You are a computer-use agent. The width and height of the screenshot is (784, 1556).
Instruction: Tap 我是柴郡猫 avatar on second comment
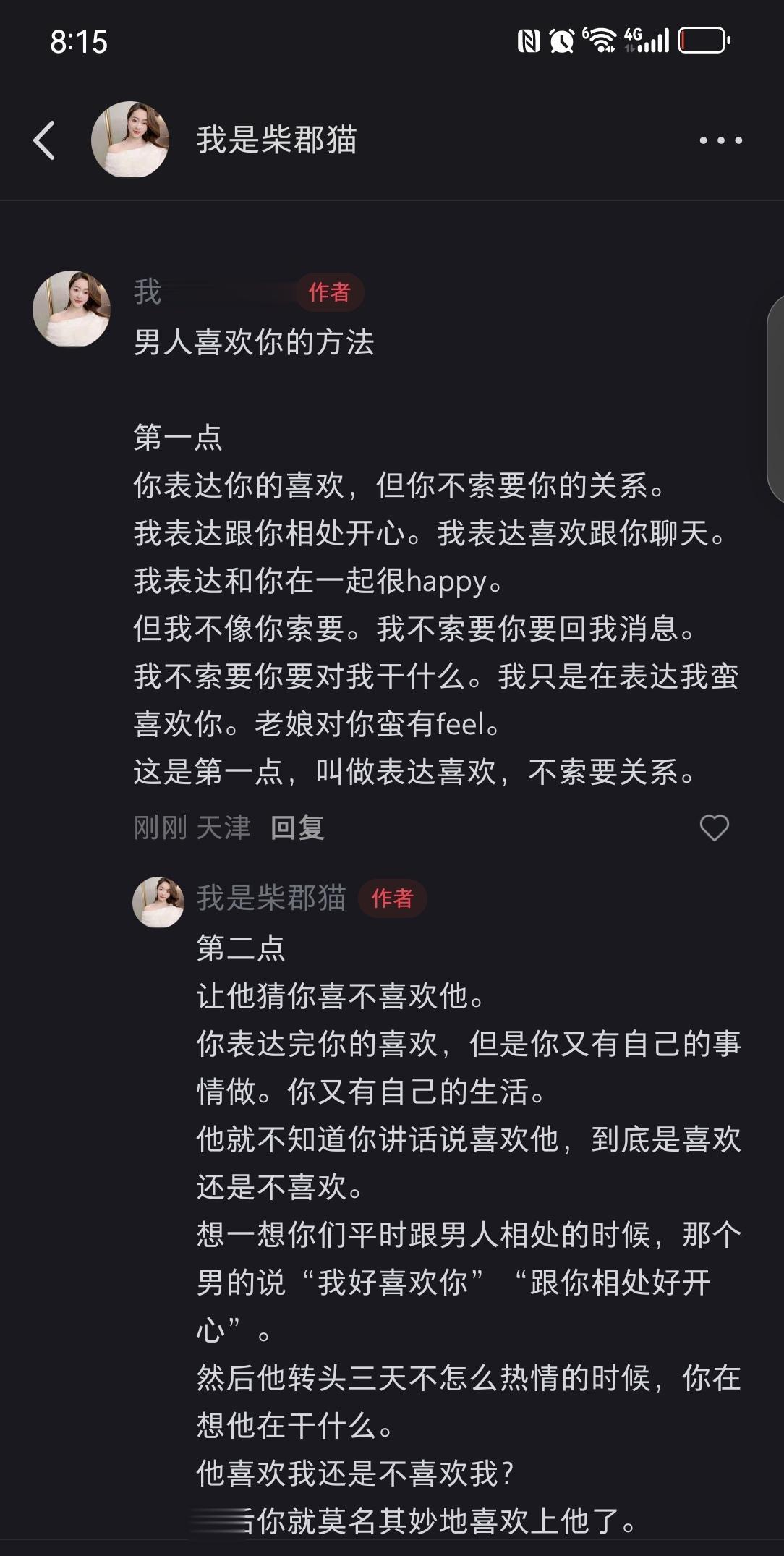click(x=158, y=901)
